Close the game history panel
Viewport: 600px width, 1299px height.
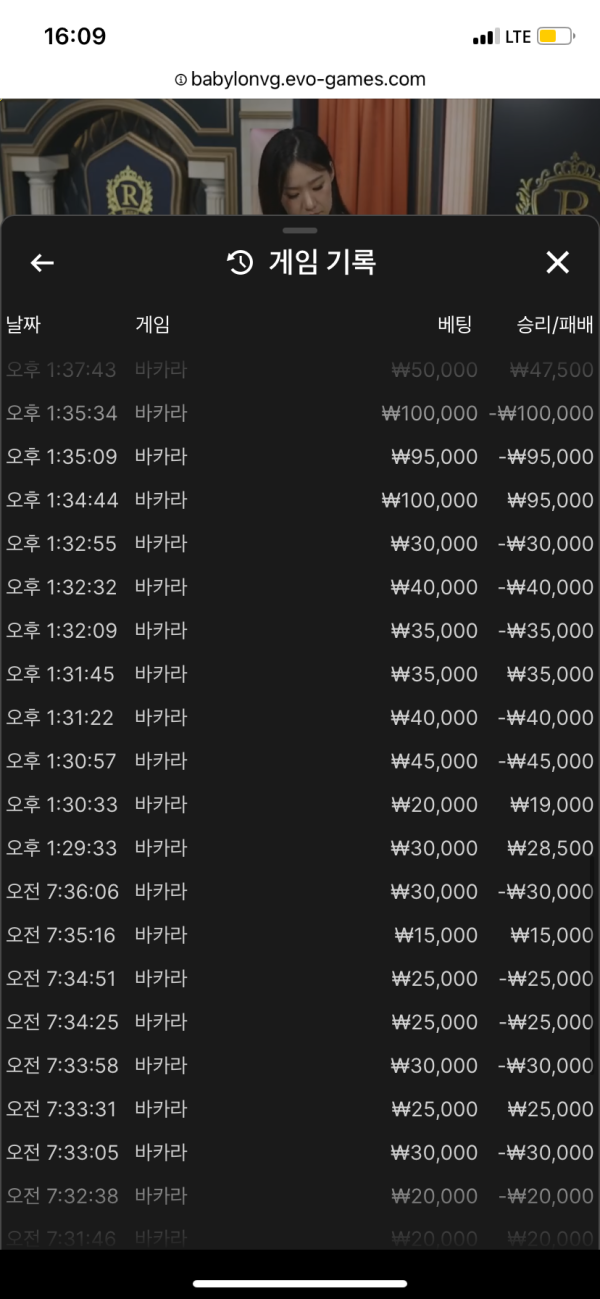click(557, 263)
